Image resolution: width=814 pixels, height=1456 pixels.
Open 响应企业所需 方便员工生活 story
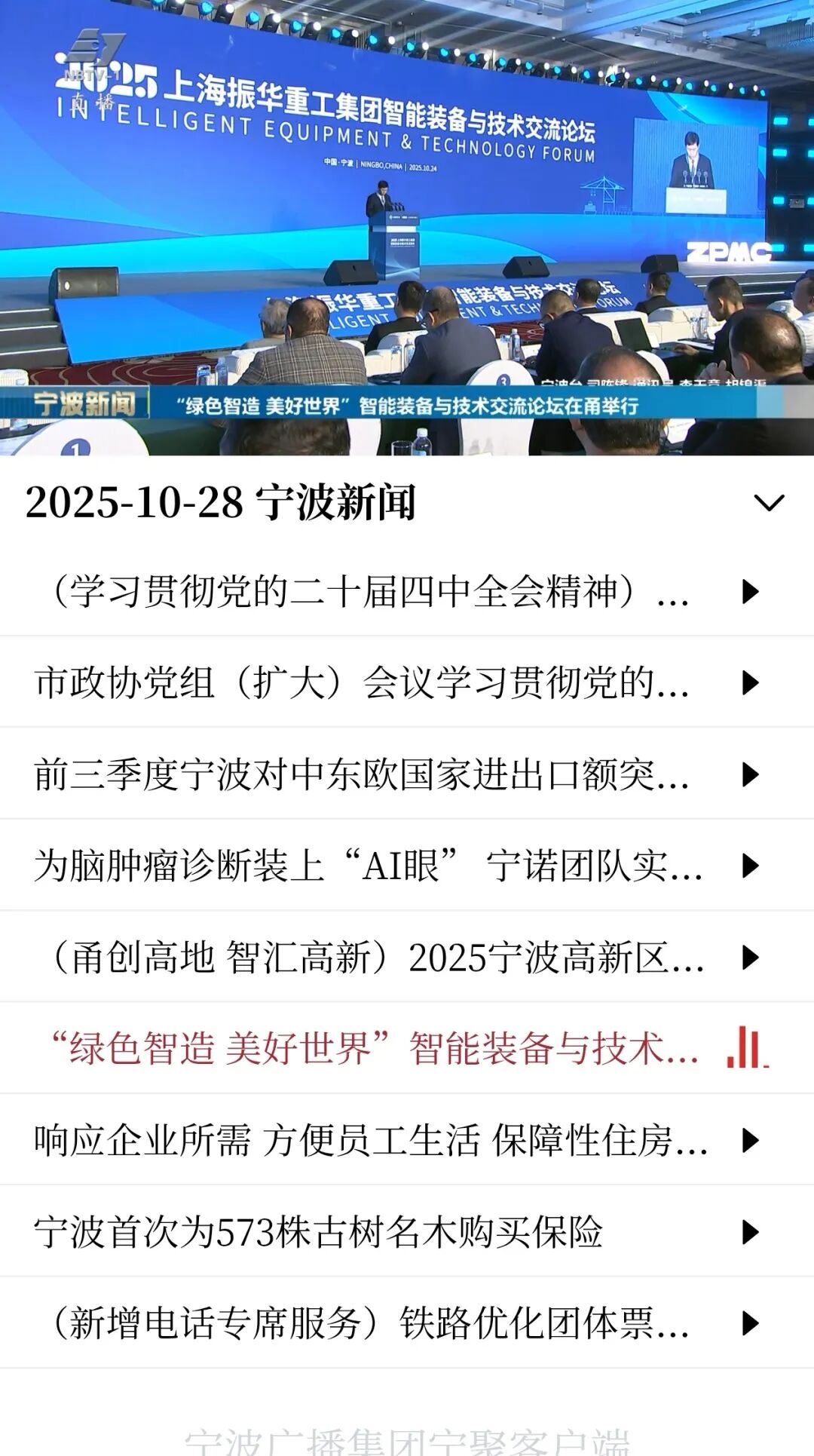click(x=371, y=1140)
